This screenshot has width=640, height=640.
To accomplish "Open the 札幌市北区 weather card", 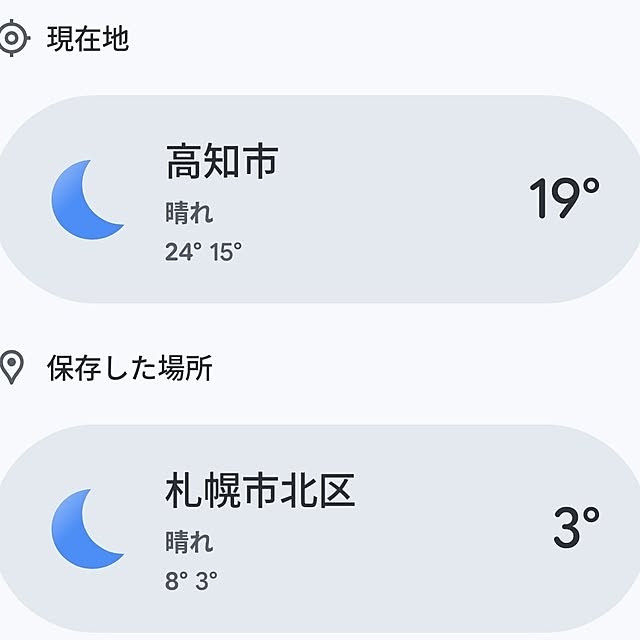I will pyautogui.click(x=320, y=528).
